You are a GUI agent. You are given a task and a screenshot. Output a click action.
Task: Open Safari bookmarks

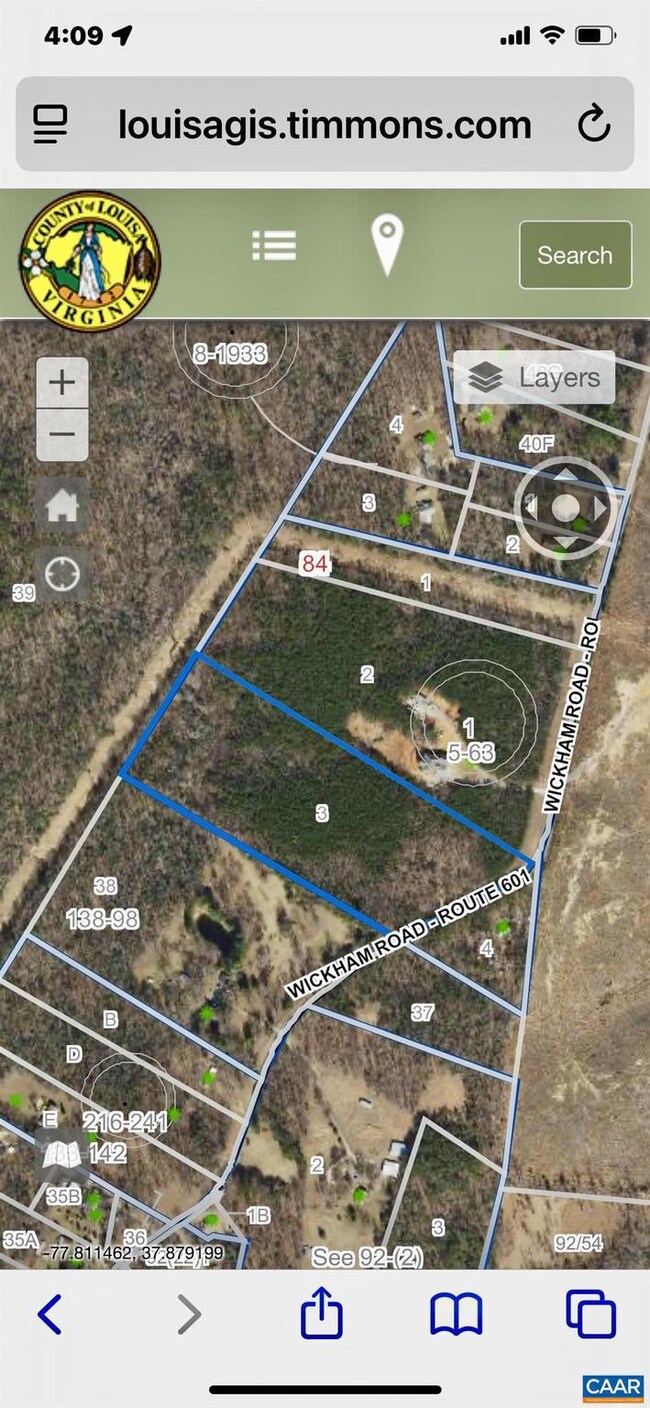(456, 1314)
